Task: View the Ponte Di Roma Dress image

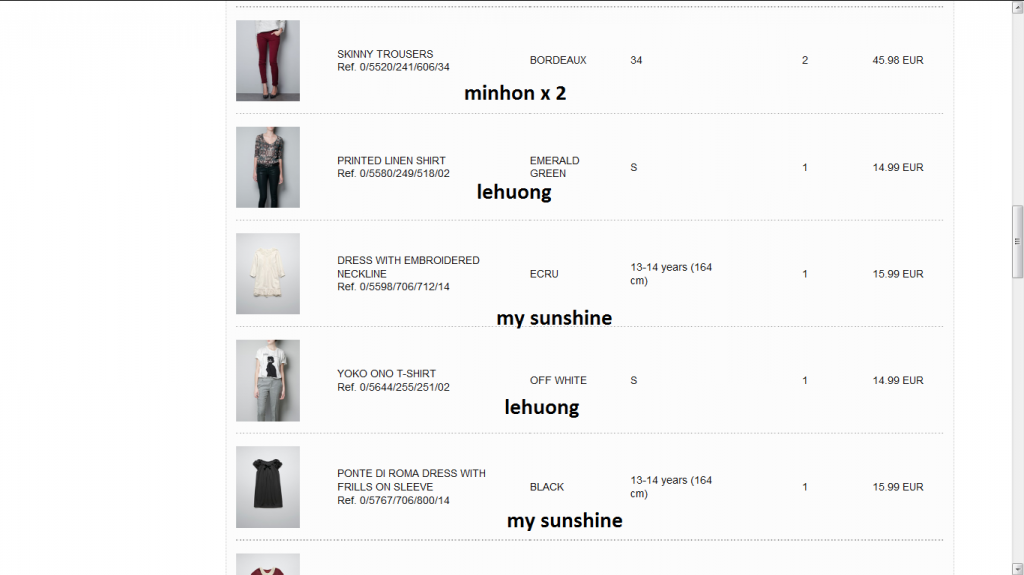Action: tap(268, 487)
